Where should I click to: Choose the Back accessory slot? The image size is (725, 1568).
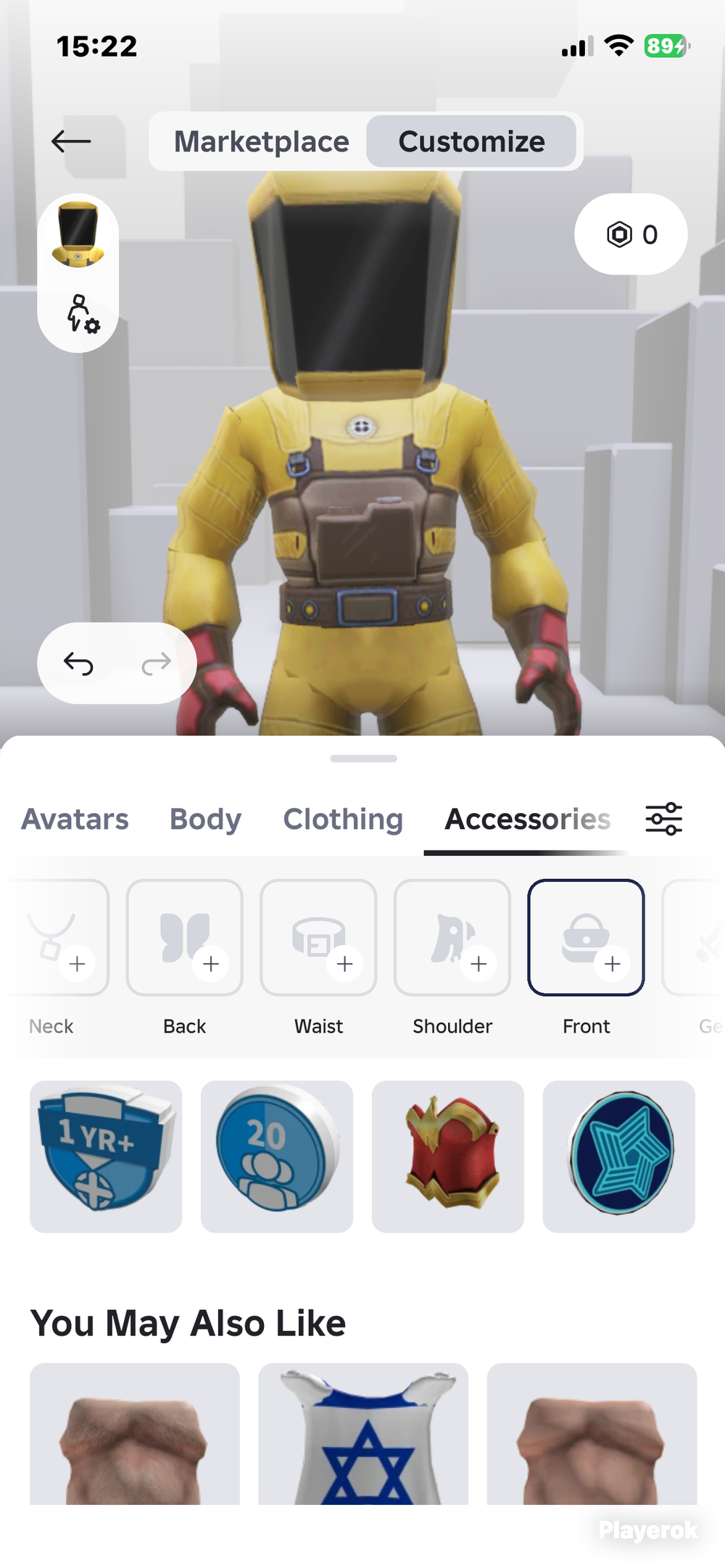pyautogui.click(x=185, y=938)
